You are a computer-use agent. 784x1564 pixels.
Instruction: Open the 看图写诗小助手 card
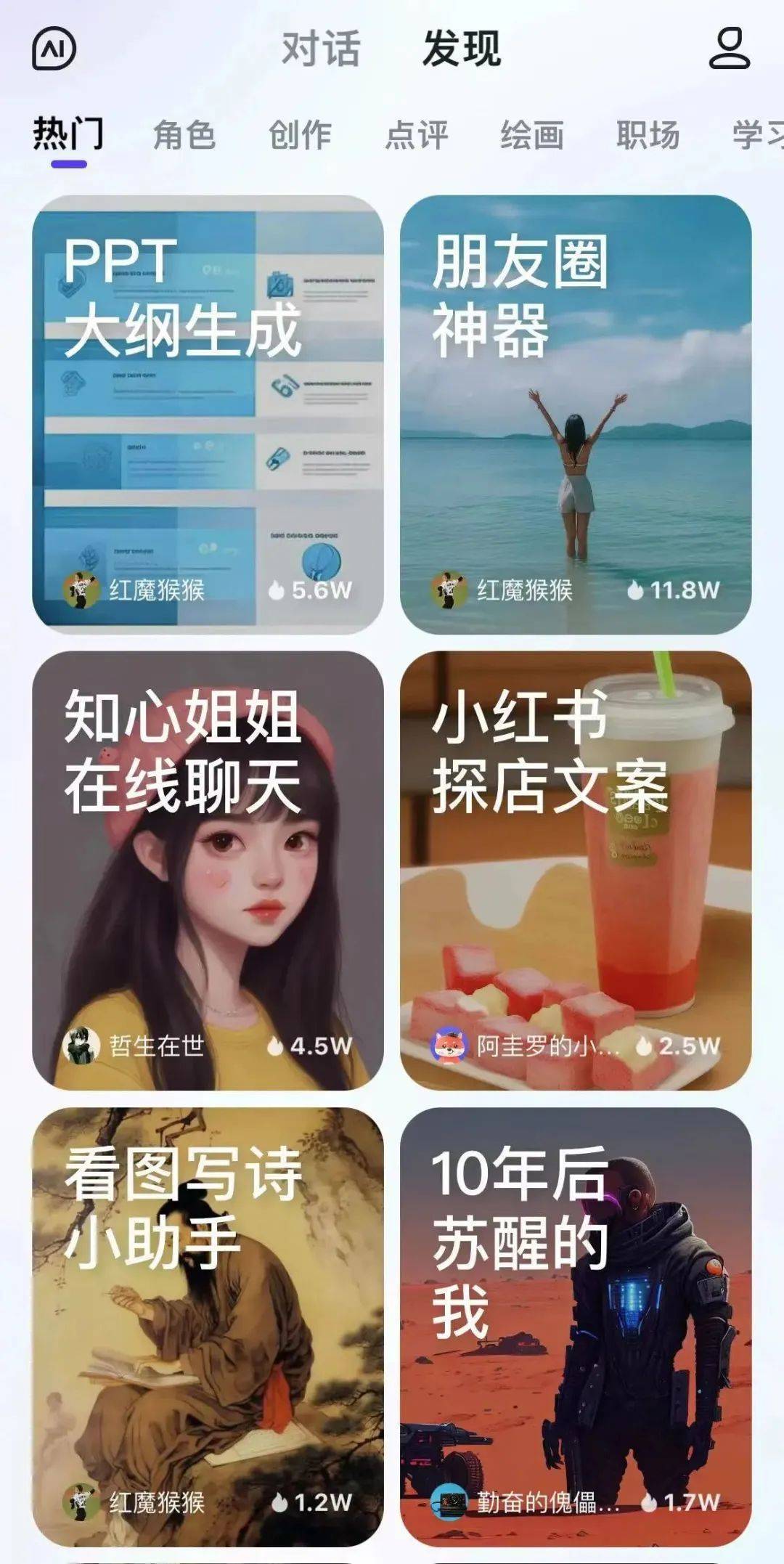coord(208,1326)
